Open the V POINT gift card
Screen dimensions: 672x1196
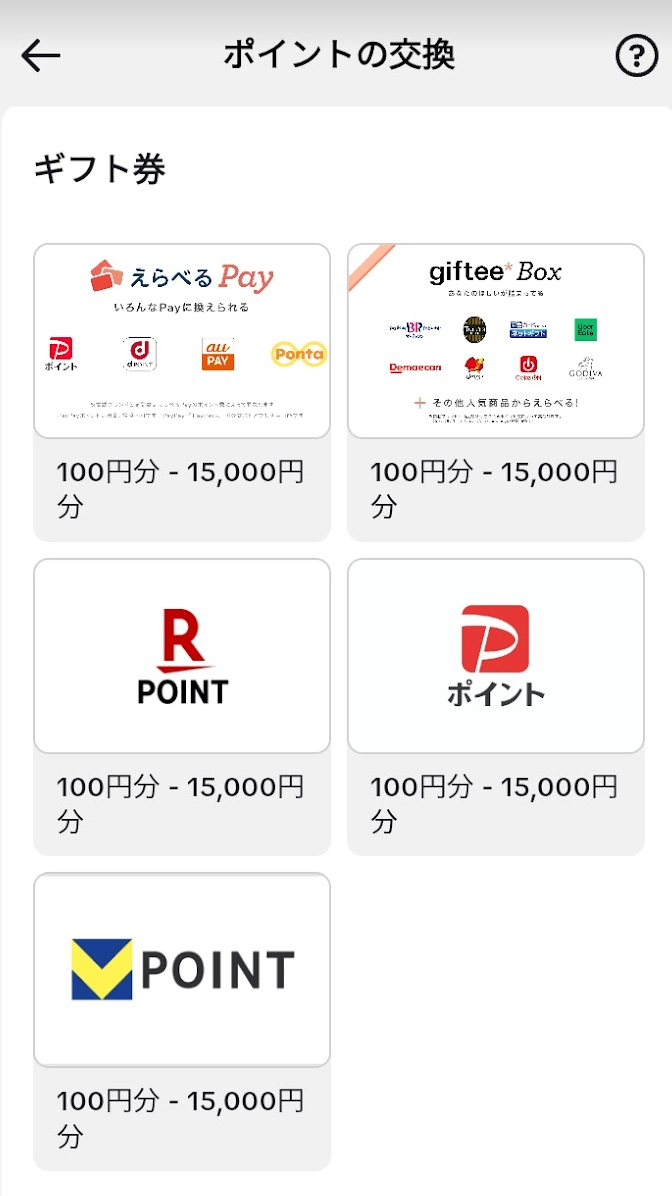pyautogui.click(x=182, y=970)
